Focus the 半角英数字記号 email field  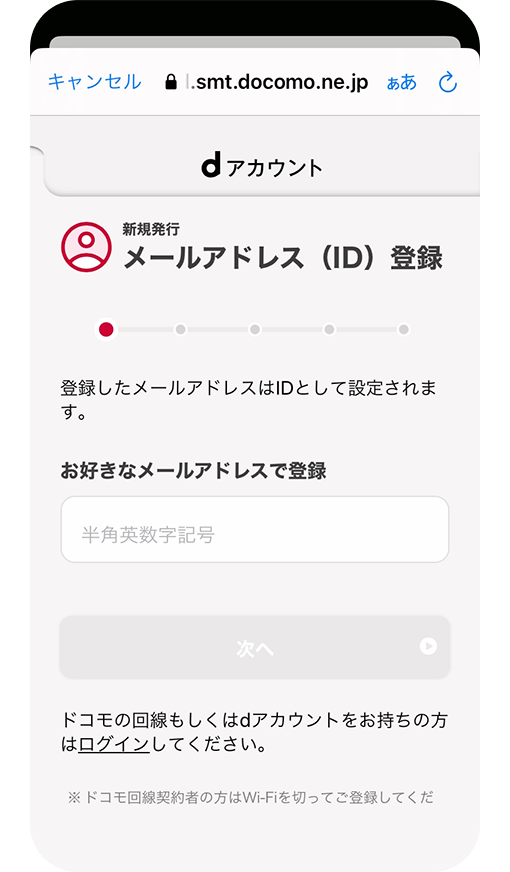255,529
